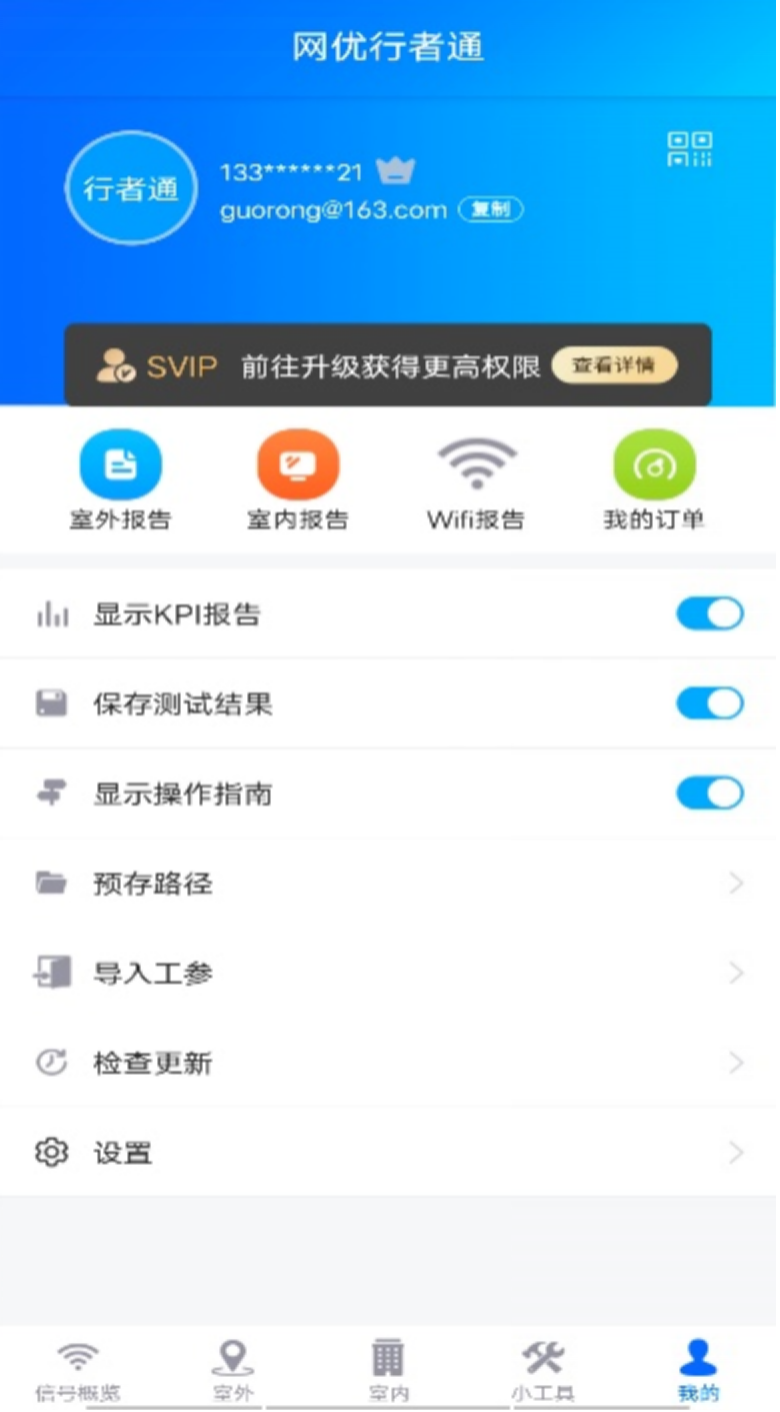Switch to the 信号概览 tab
Screen dimensions: 780x1412
pyautogui.click(x=78, y=1370)
